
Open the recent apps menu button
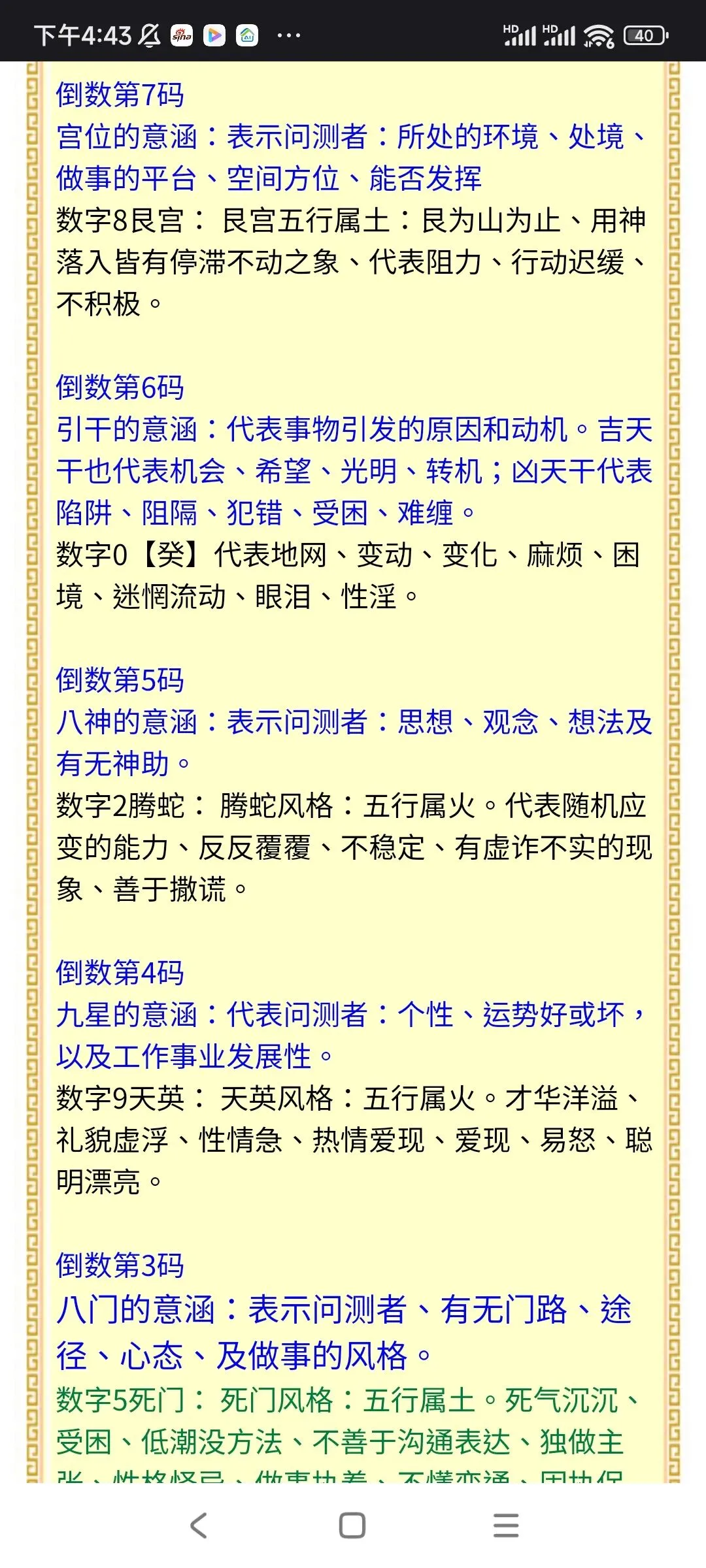(506, 1526)
